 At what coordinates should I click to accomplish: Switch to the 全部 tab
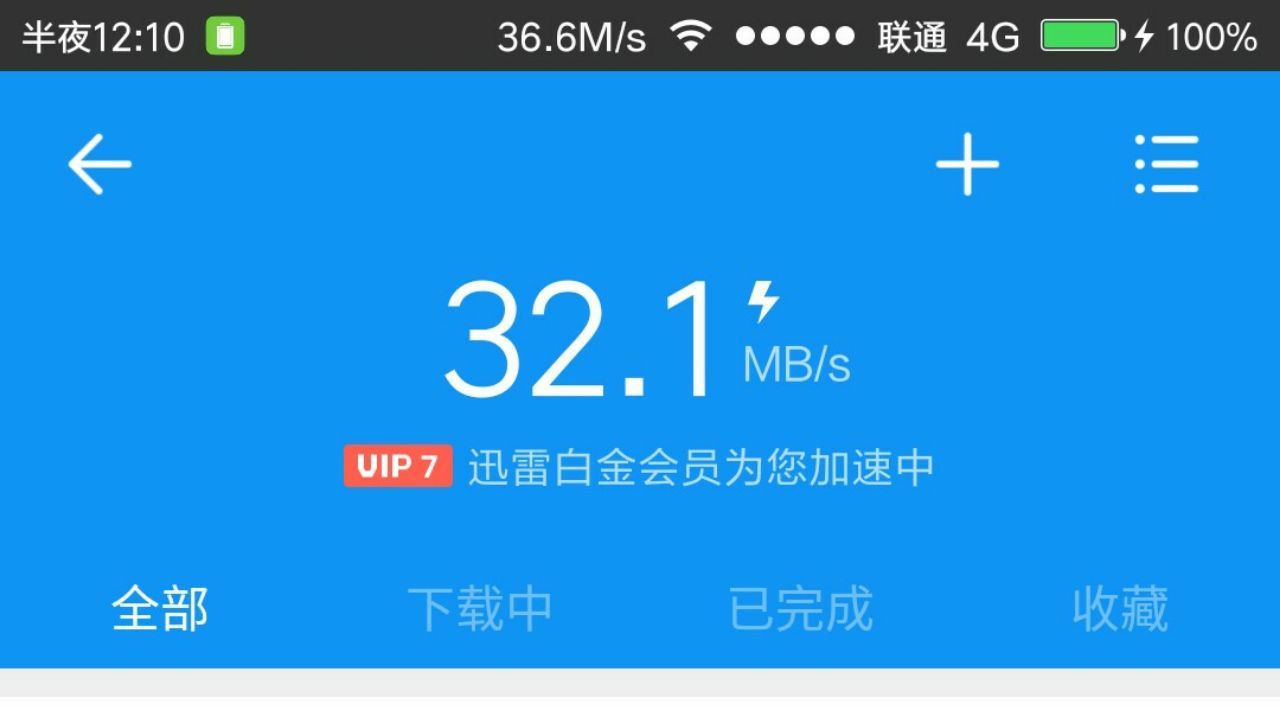160,608
